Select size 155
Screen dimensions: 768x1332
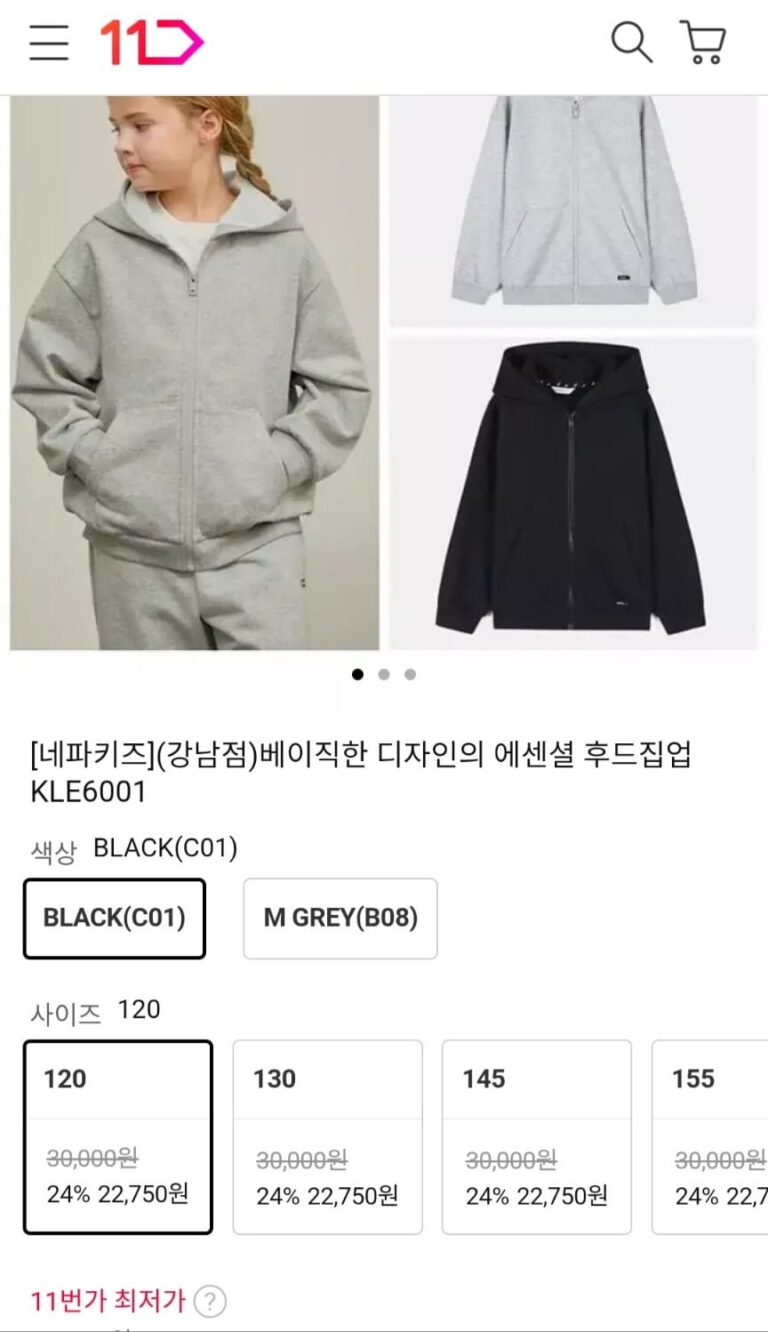(712, 1137)
